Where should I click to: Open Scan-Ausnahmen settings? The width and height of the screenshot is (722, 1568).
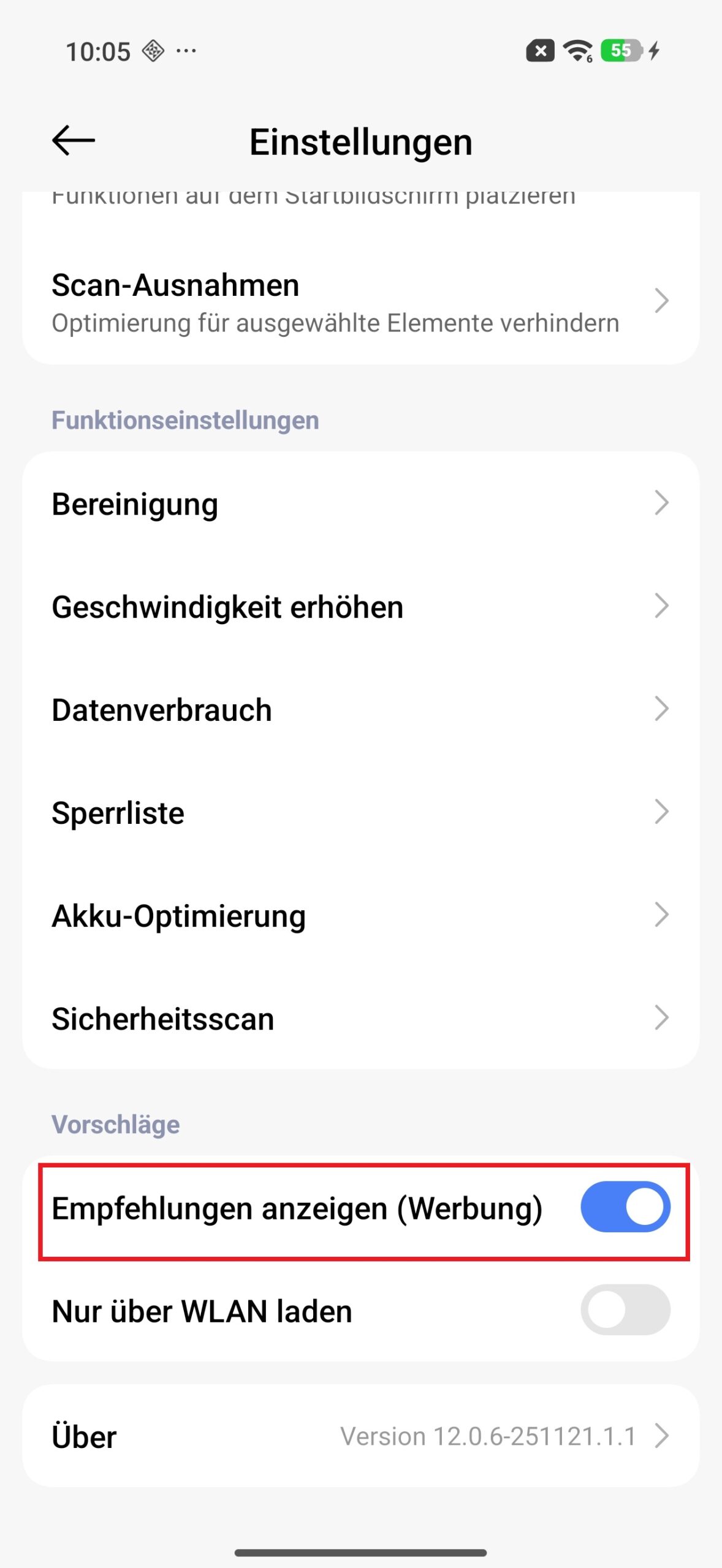coord(360,302)
